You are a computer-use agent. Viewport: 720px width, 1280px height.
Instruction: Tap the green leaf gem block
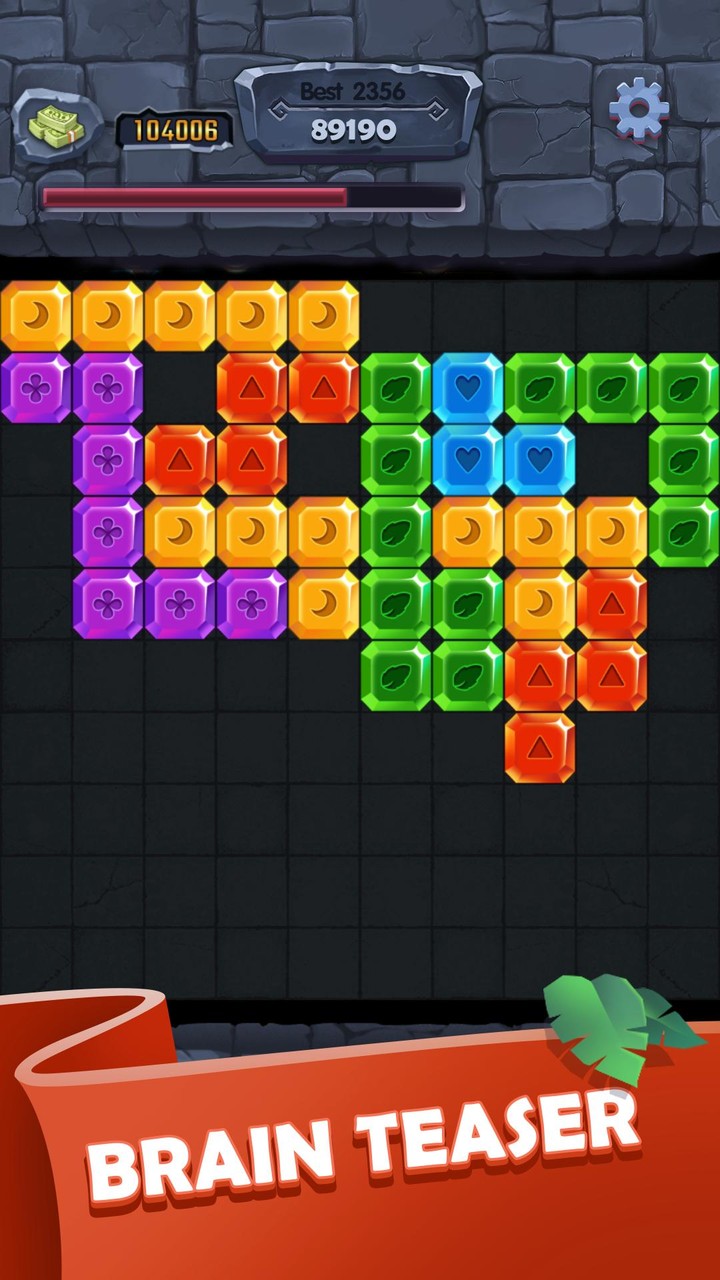tap(393, 388)
